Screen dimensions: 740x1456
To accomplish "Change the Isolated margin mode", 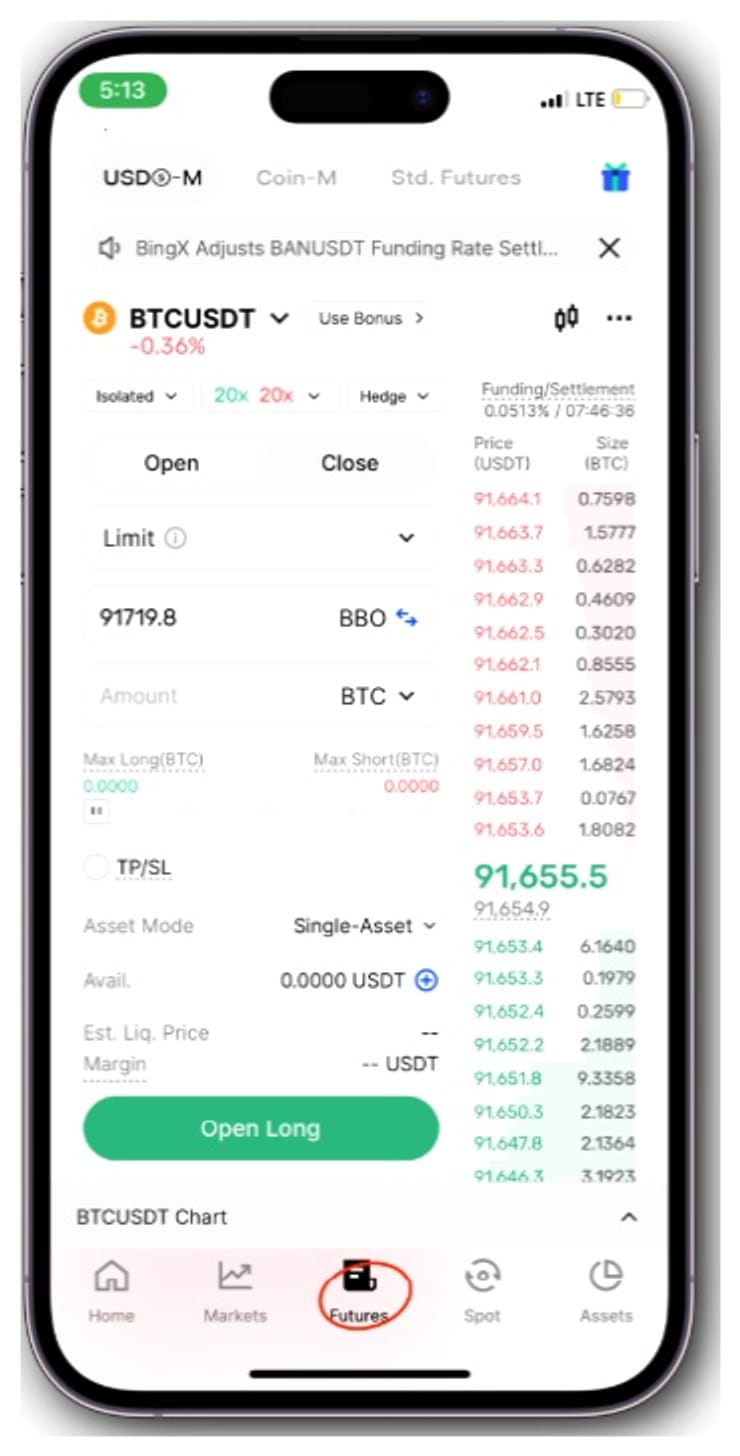I will coord(136,396).
